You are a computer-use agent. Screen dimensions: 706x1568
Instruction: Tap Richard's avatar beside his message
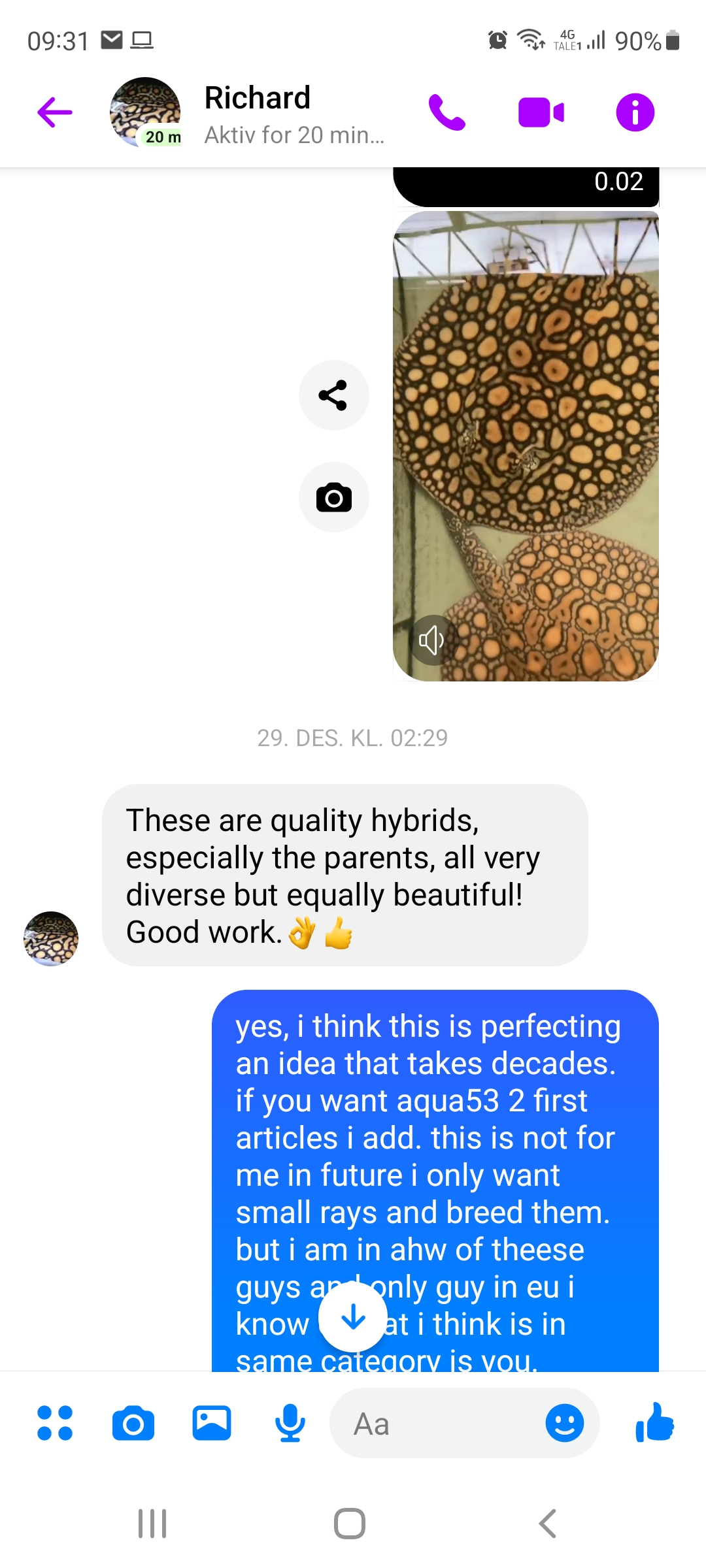[x=51, y=939]
